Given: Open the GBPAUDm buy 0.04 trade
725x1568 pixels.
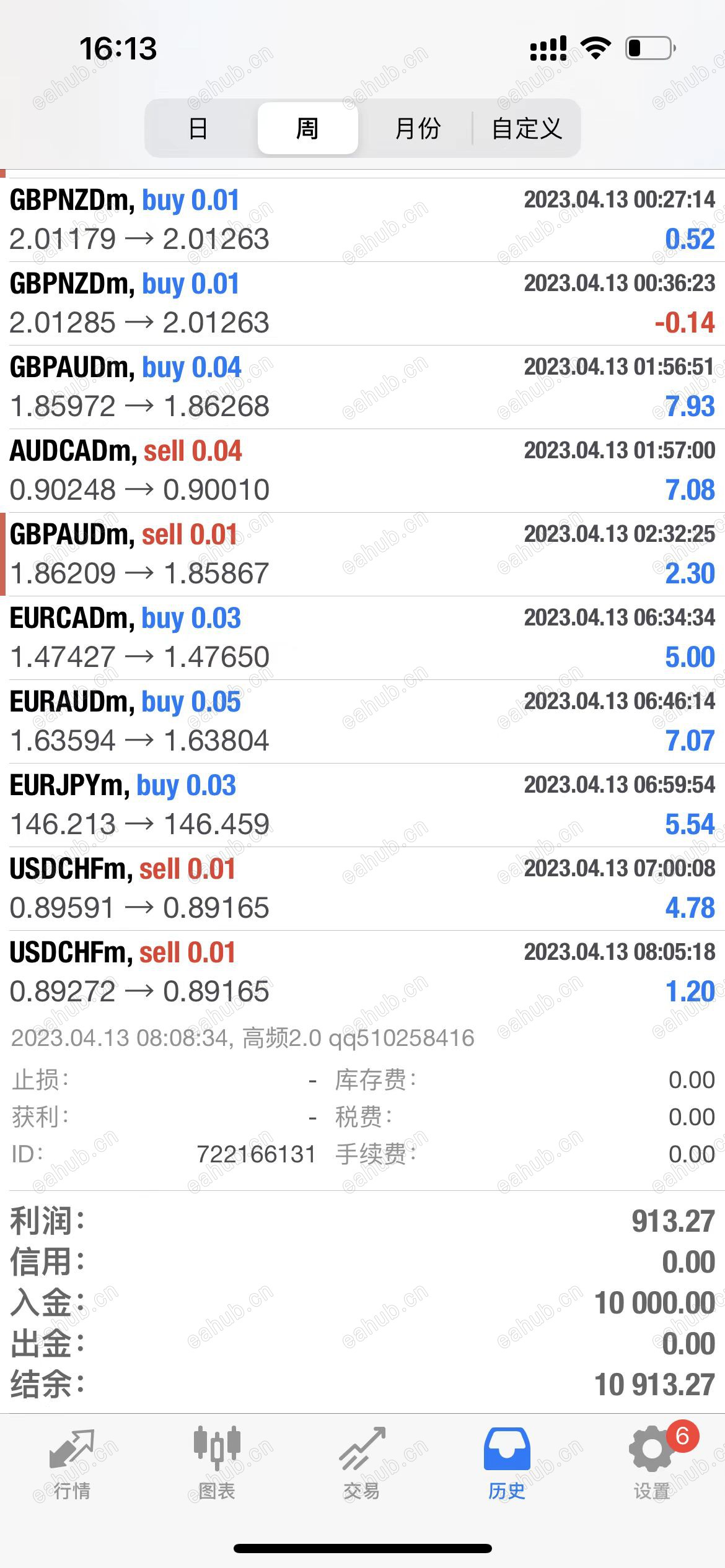Looking at the screenshot, I should pyautogui.click(x=362, y=387).
